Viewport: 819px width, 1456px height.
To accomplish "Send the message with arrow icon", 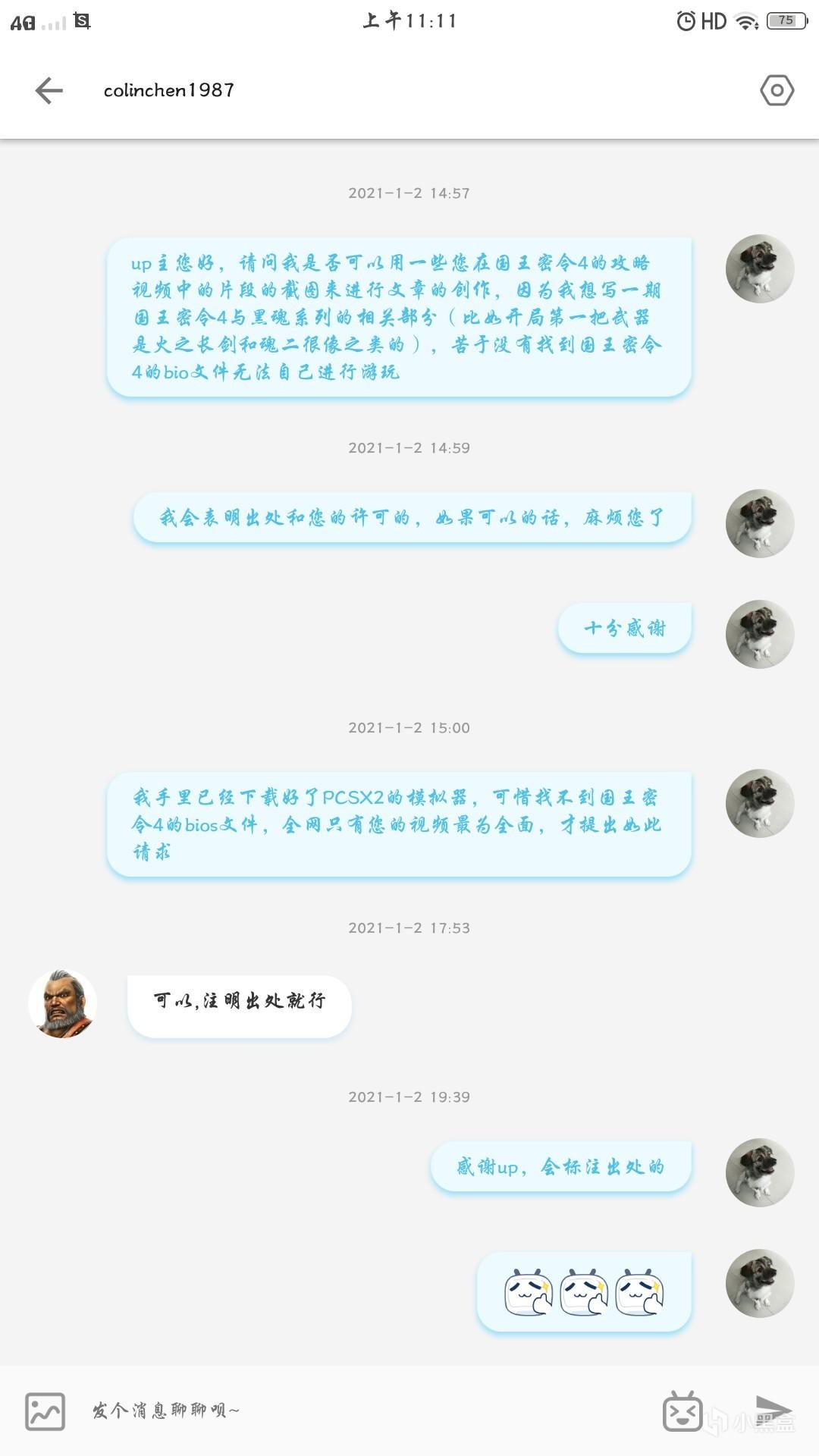I will point(773,1410).
